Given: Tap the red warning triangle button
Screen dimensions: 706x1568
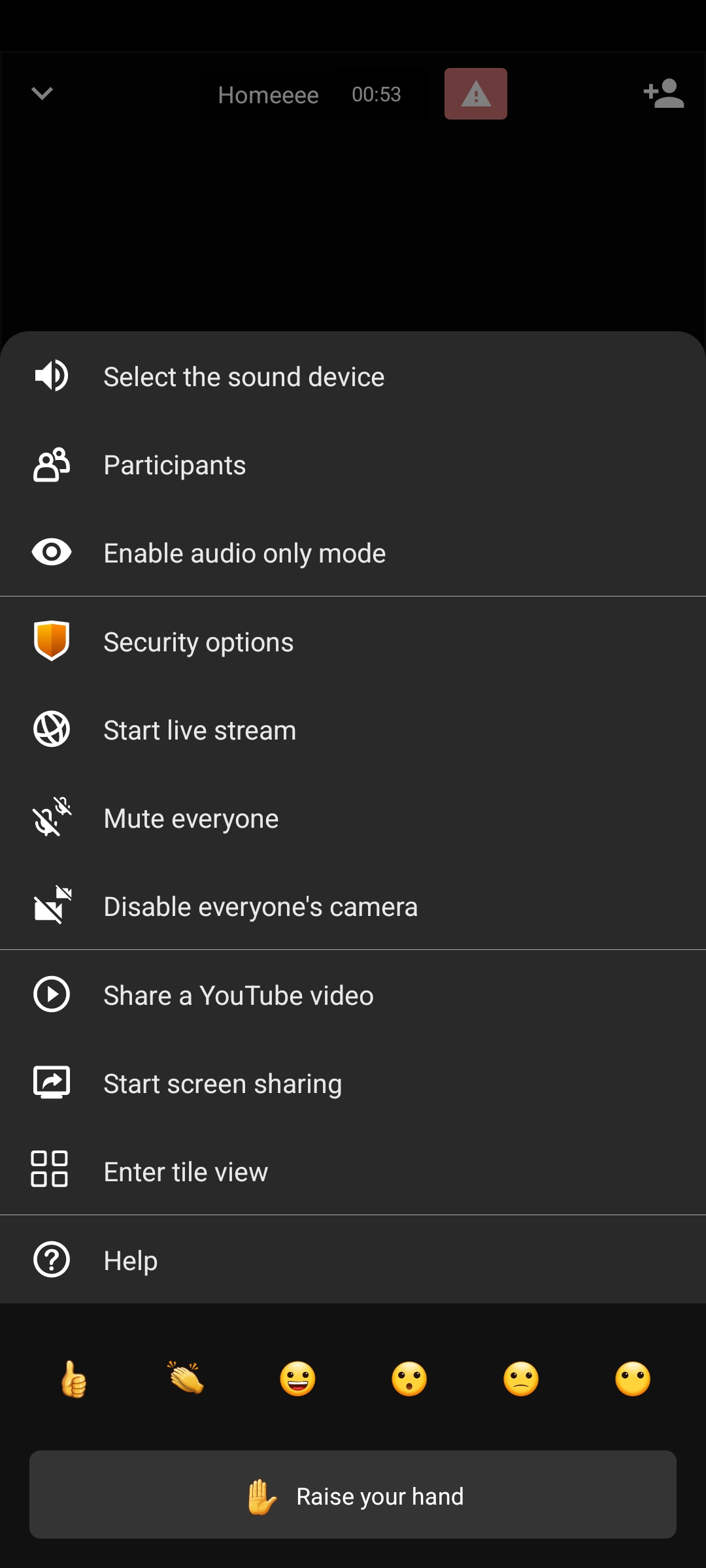Looking at the screenshot, I should (x=475, y=94).
